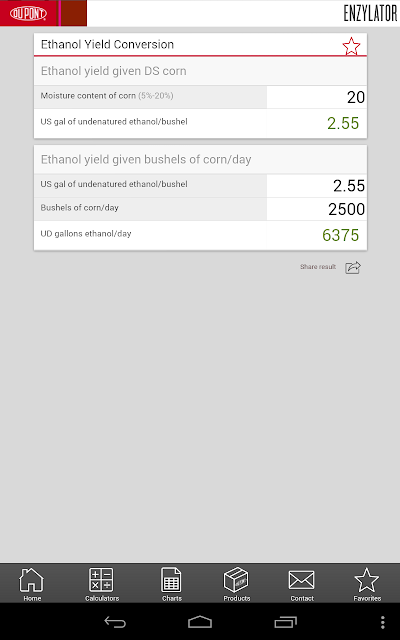This screenshot has width=400, height=640.
Task: Edit US gal of undenatured ethanol/bushel value
Action: 317,186
